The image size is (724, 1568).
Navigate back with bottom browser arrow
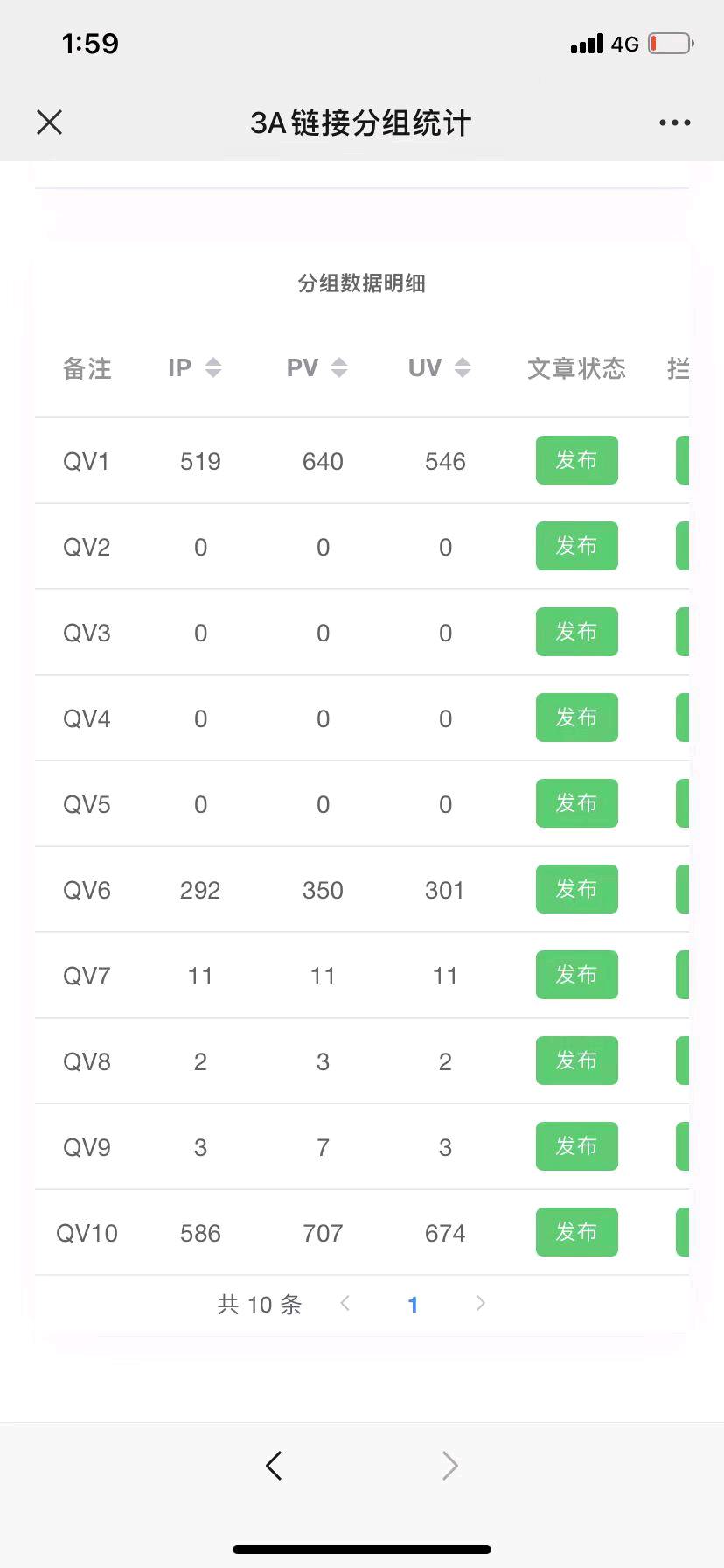pyautogui.click(x=274, y=1465)
